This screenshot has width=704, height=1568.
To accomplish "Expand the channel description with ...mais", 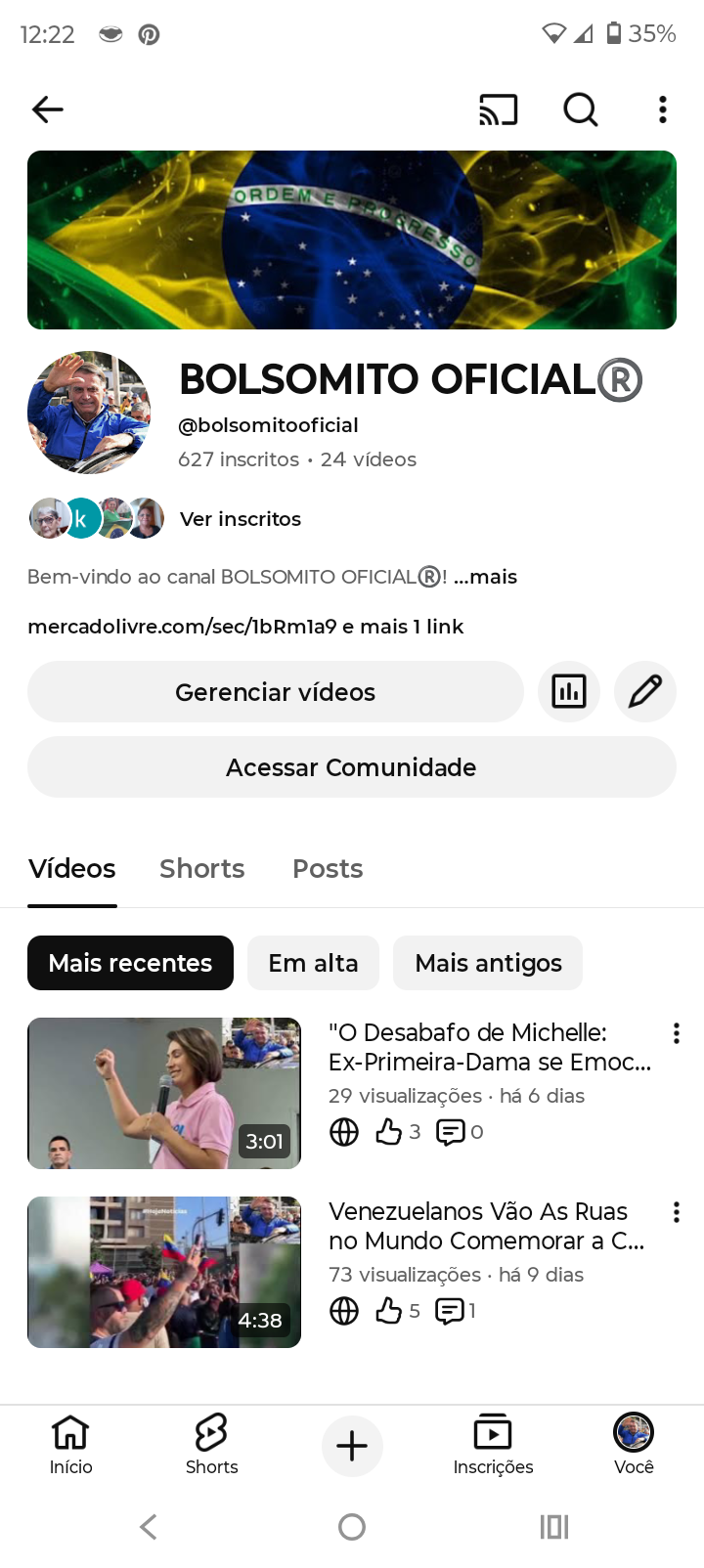I will point(486,577).
